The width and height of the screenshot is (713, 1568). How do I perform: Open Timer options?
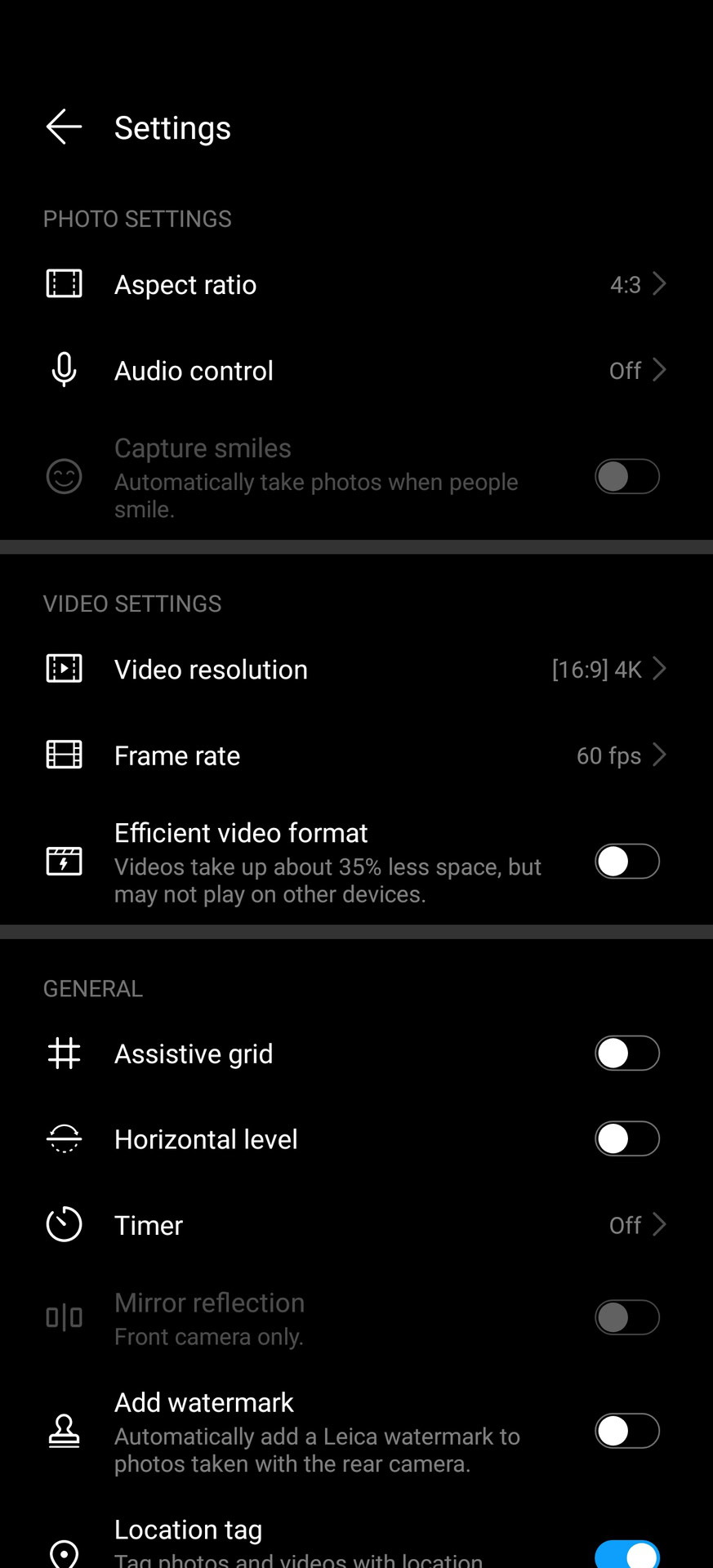pos(355,1225)
